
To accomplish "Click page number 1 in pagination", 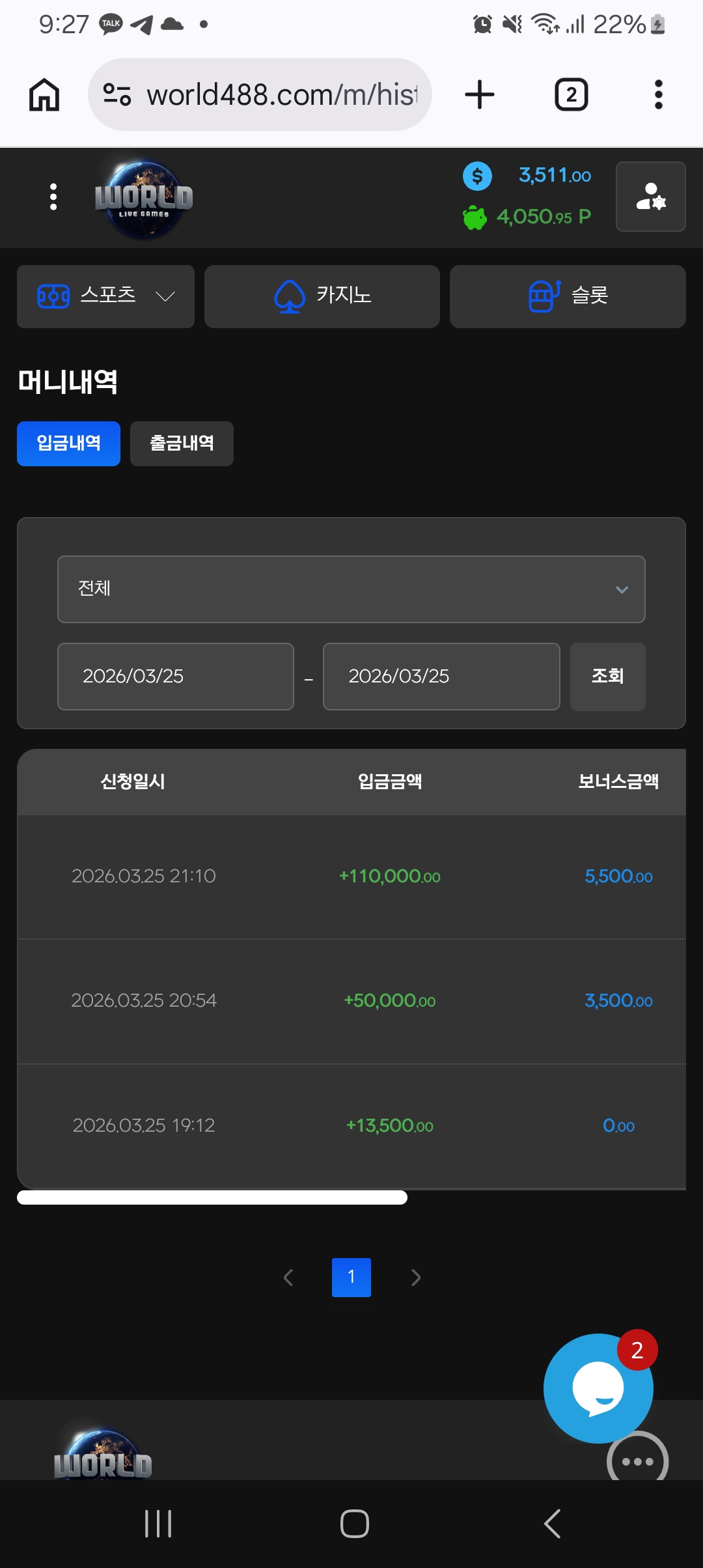I will click(351, 1277).
